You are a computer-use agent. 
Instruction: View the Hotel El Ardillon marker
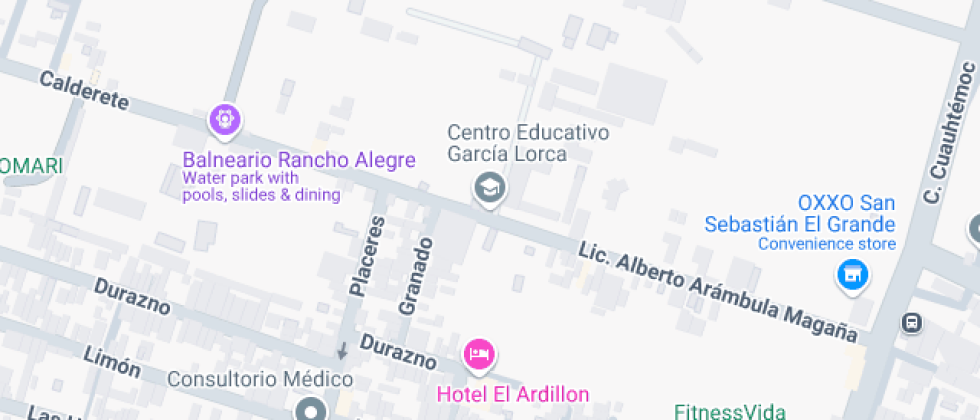point(479,354)
